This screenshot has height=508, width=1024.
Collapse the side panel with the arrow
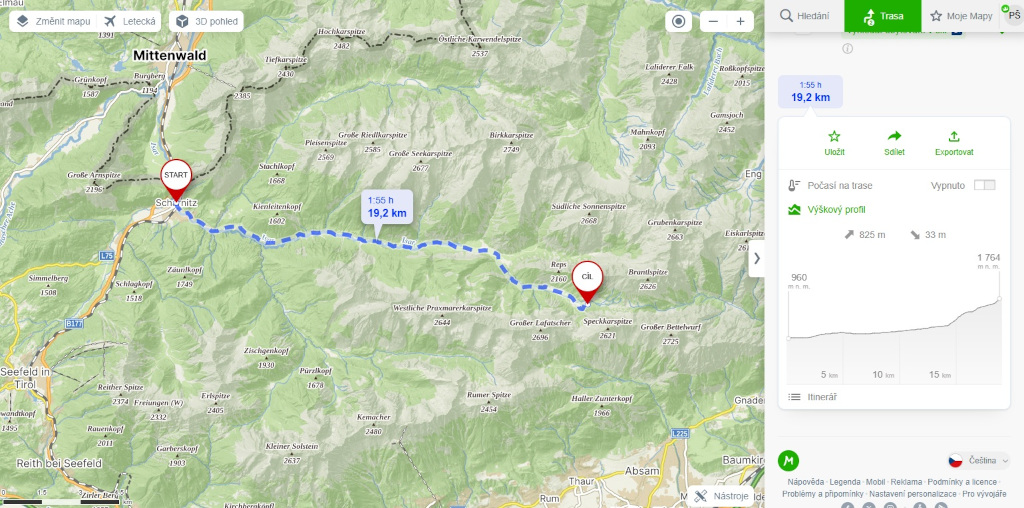pyautogui.click(x=757, y=258)
